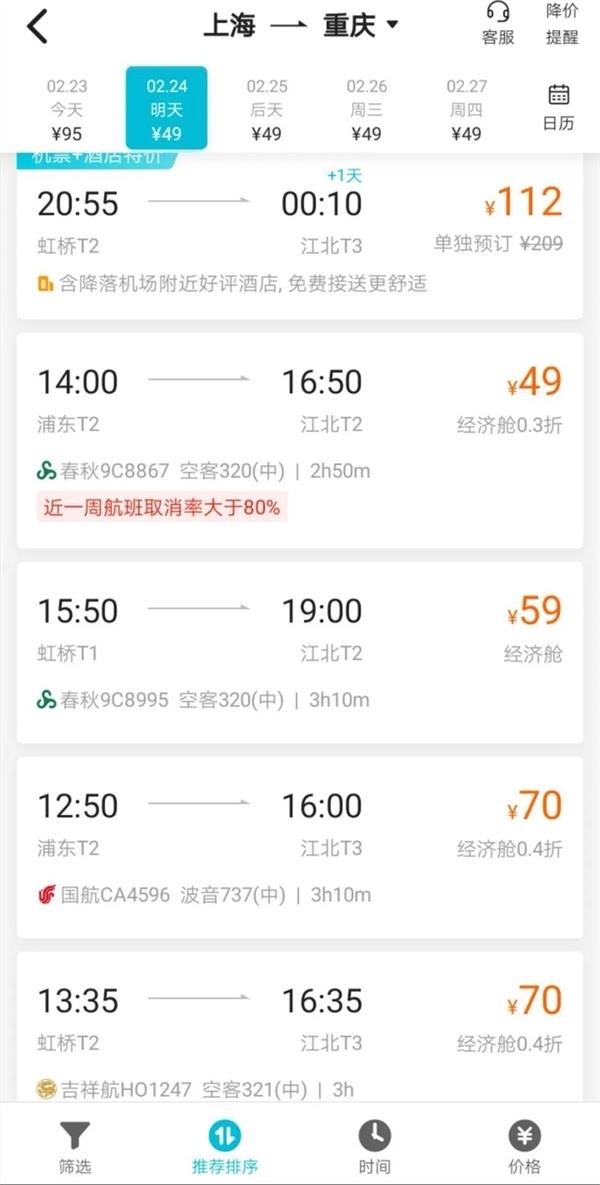This screenshot has width=600, height=1185.
Task: Open the 15:50 春秋9C8995 flight
Action: [x=300, y=652]
